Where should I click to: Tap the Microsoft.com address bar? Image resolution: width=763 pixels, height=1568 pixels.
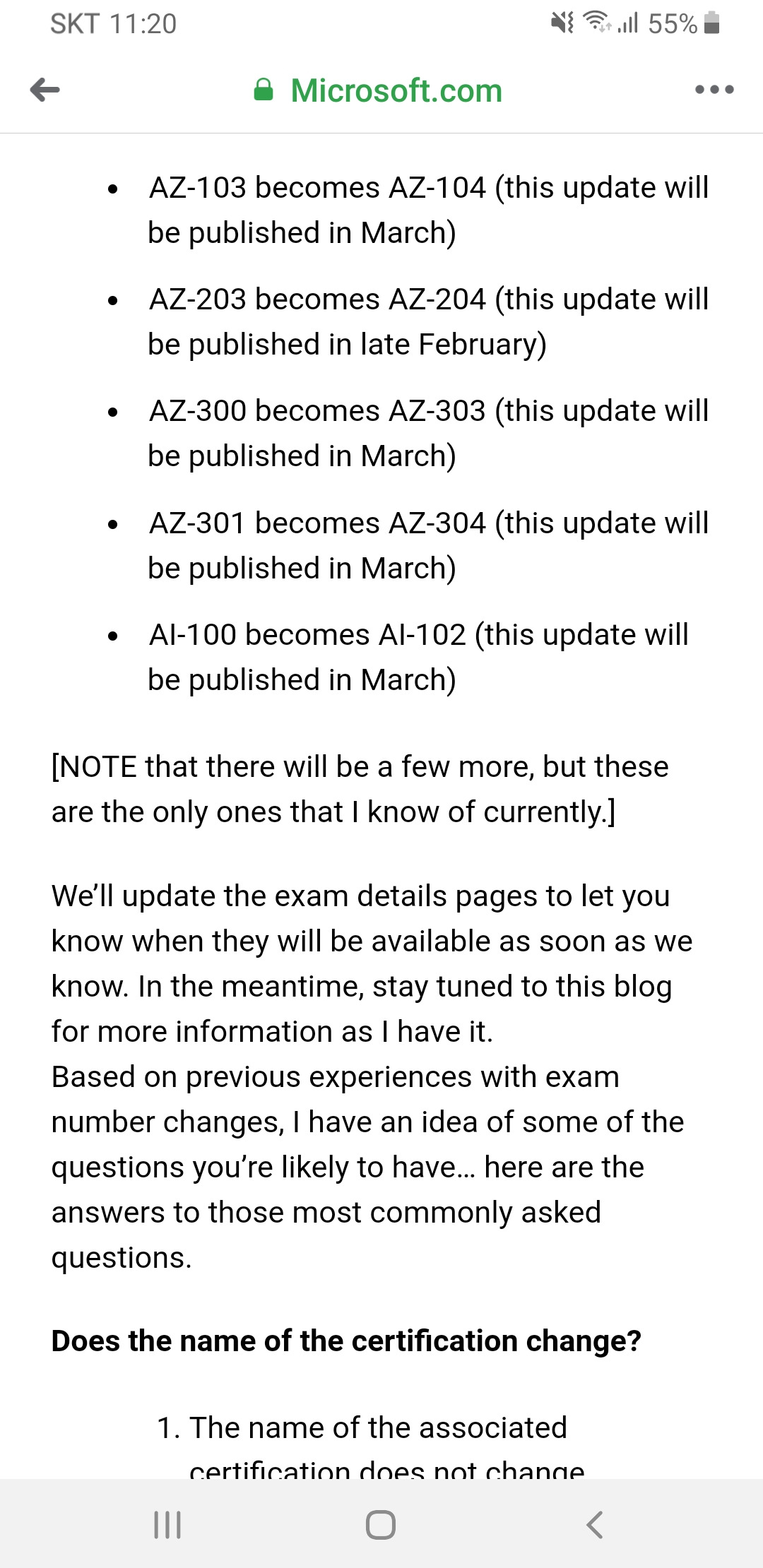[x=378, y=90]
